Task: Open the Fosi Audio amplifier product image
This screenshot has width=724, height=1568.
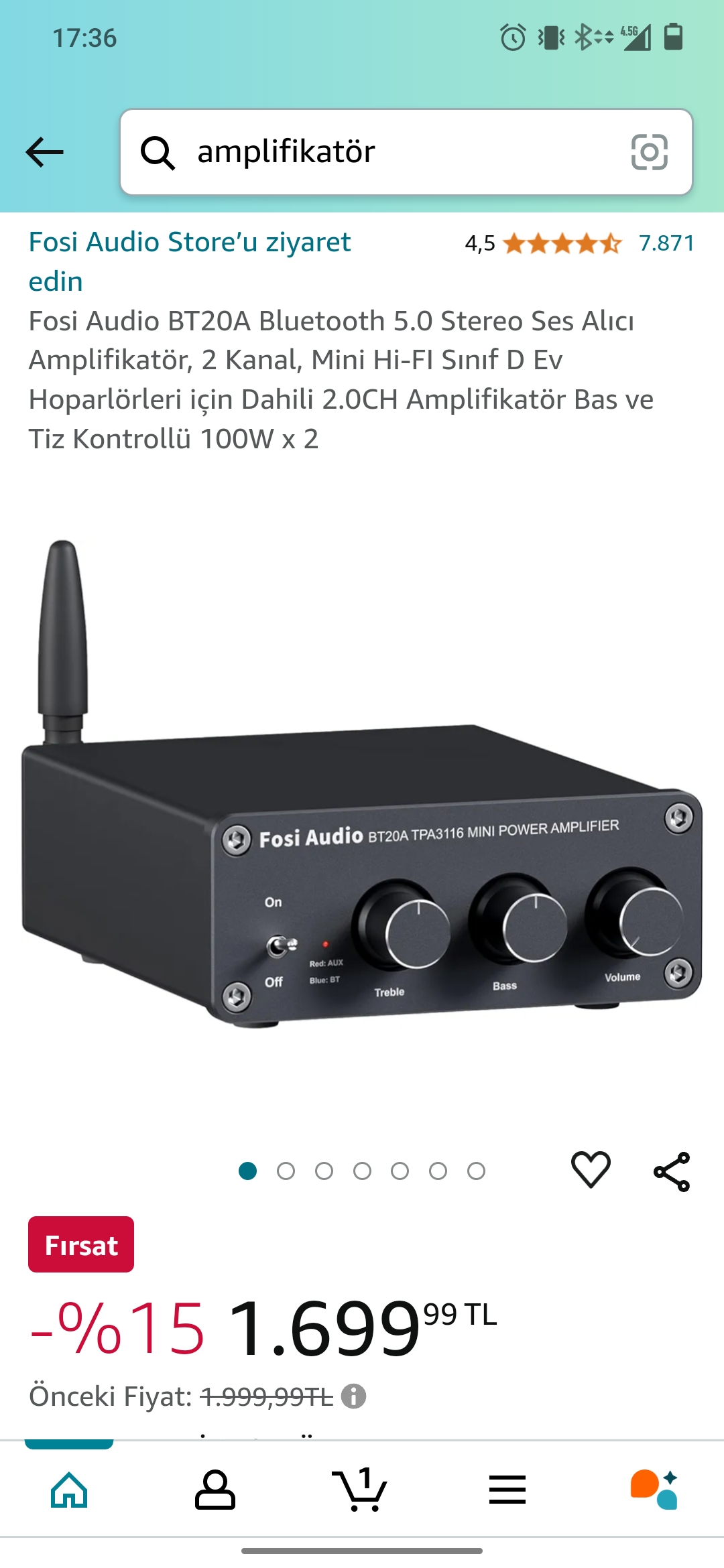Action: (x=362, y=804)
